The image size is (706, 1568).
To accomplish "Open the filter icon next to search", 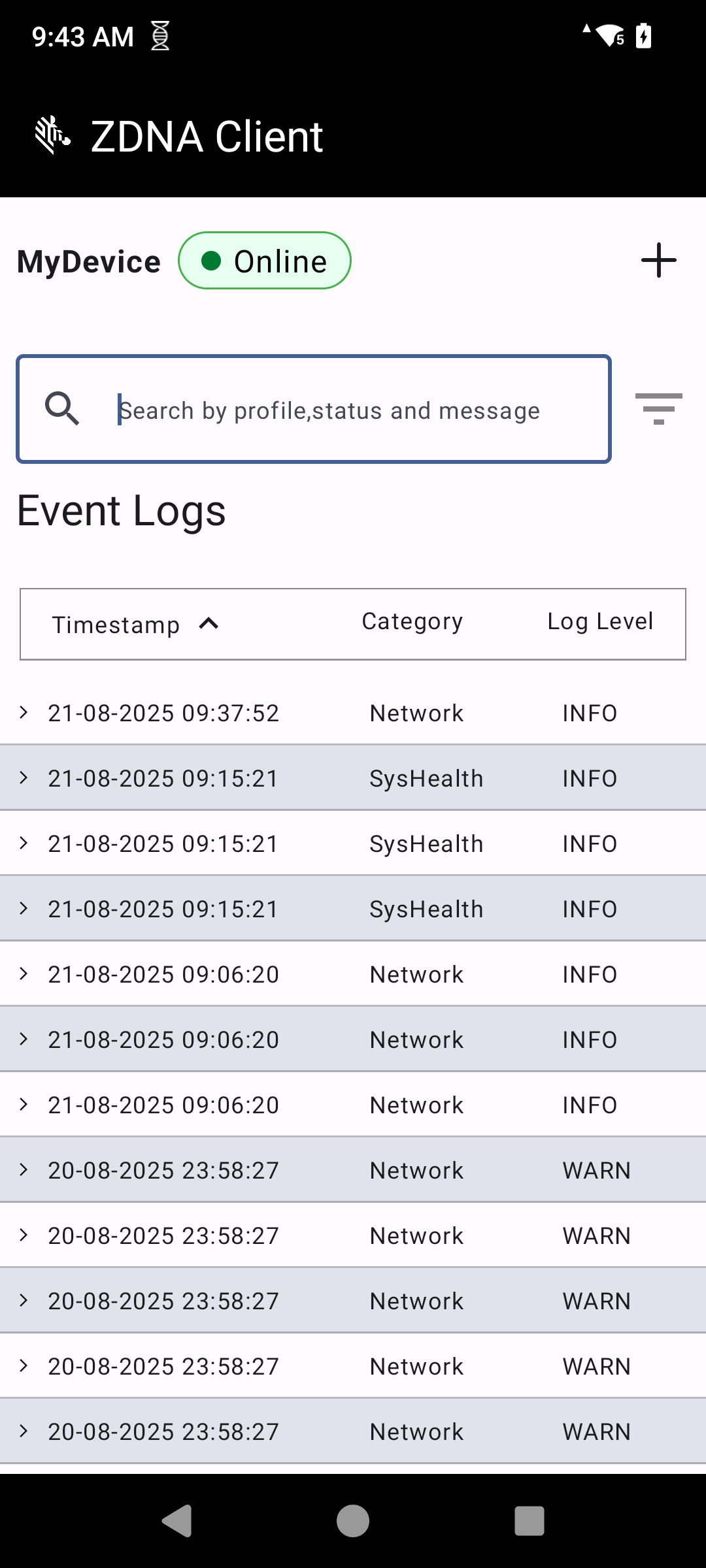I will click(658, 409).
